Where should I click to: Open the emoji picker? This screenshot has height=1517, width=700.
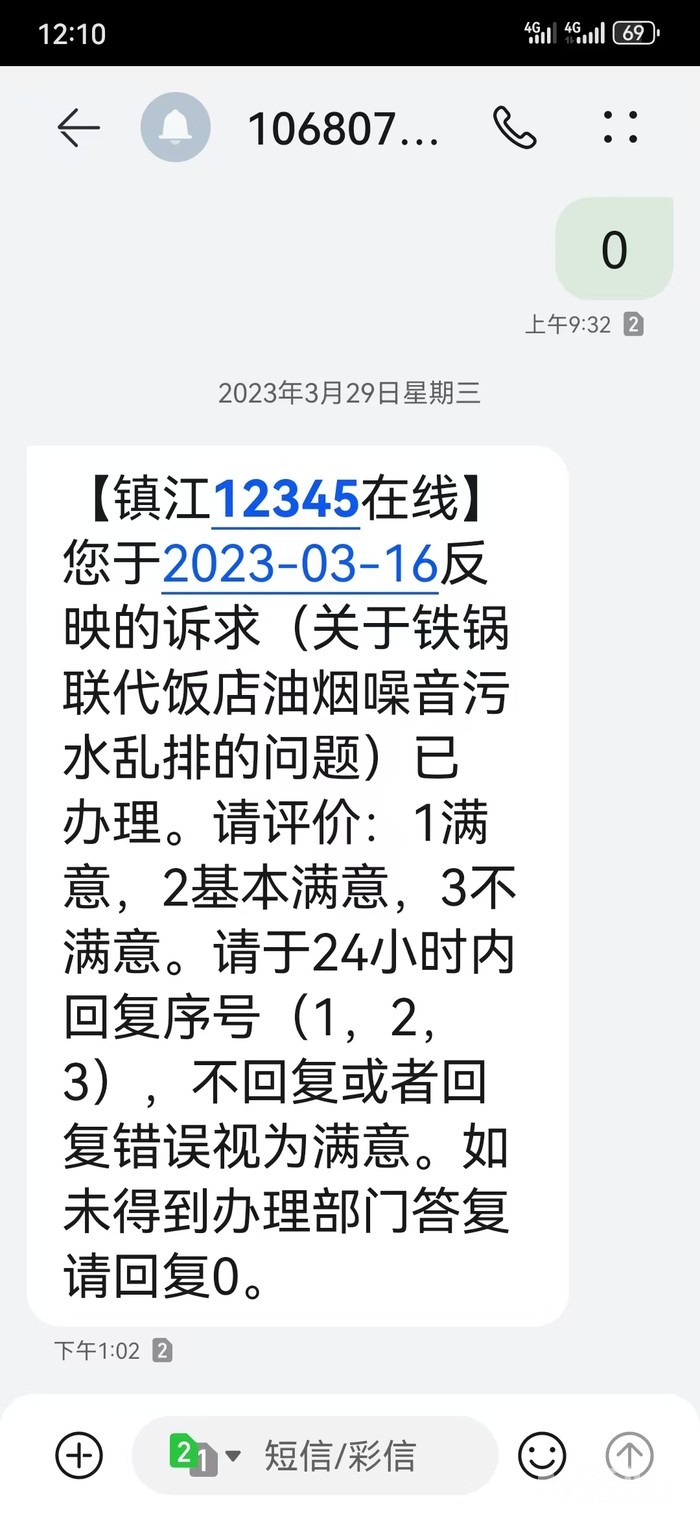[541, 1456]
